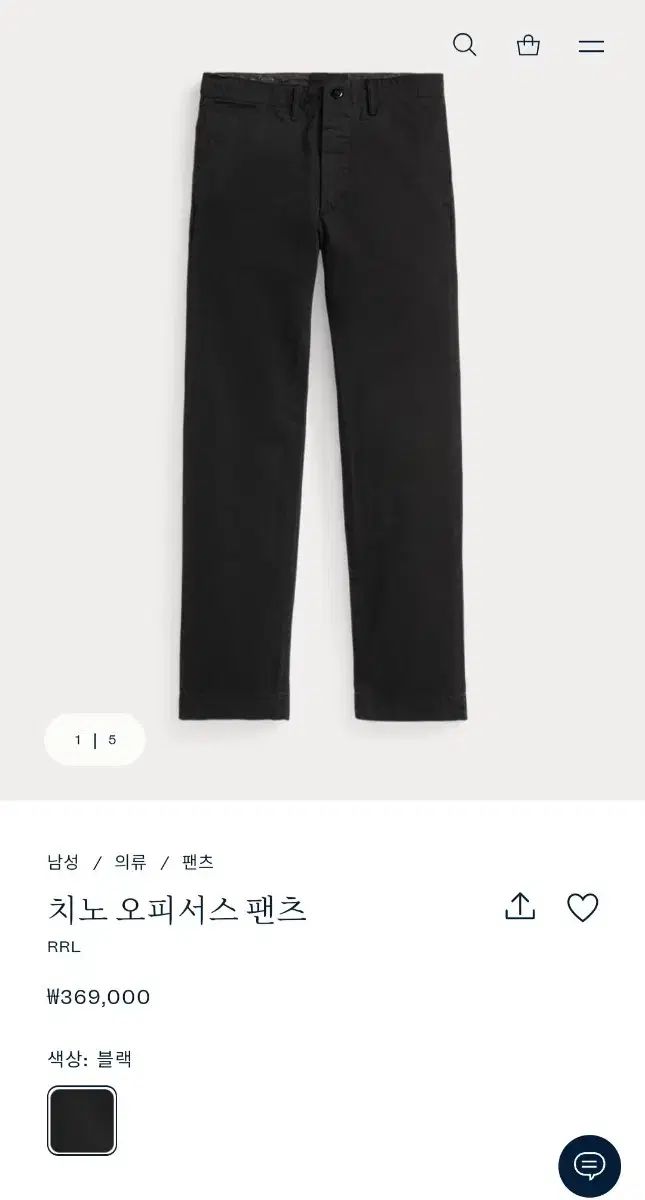645x1200 pixels.
Task: Go to 팬츠 breadcrumb category
Action: click(197, 862)
